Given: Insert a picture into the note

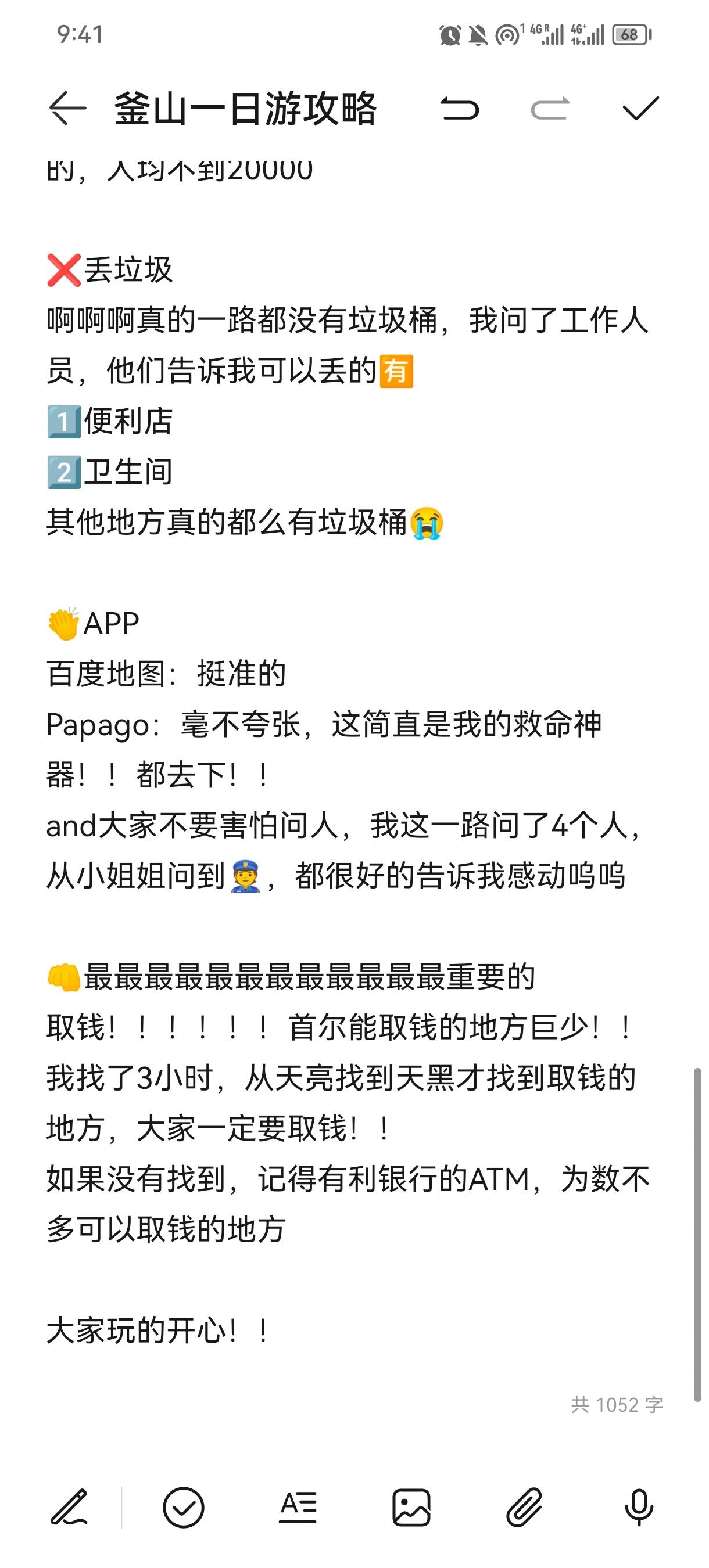Looking at the screenshot, I should [x=411, y=1507].
